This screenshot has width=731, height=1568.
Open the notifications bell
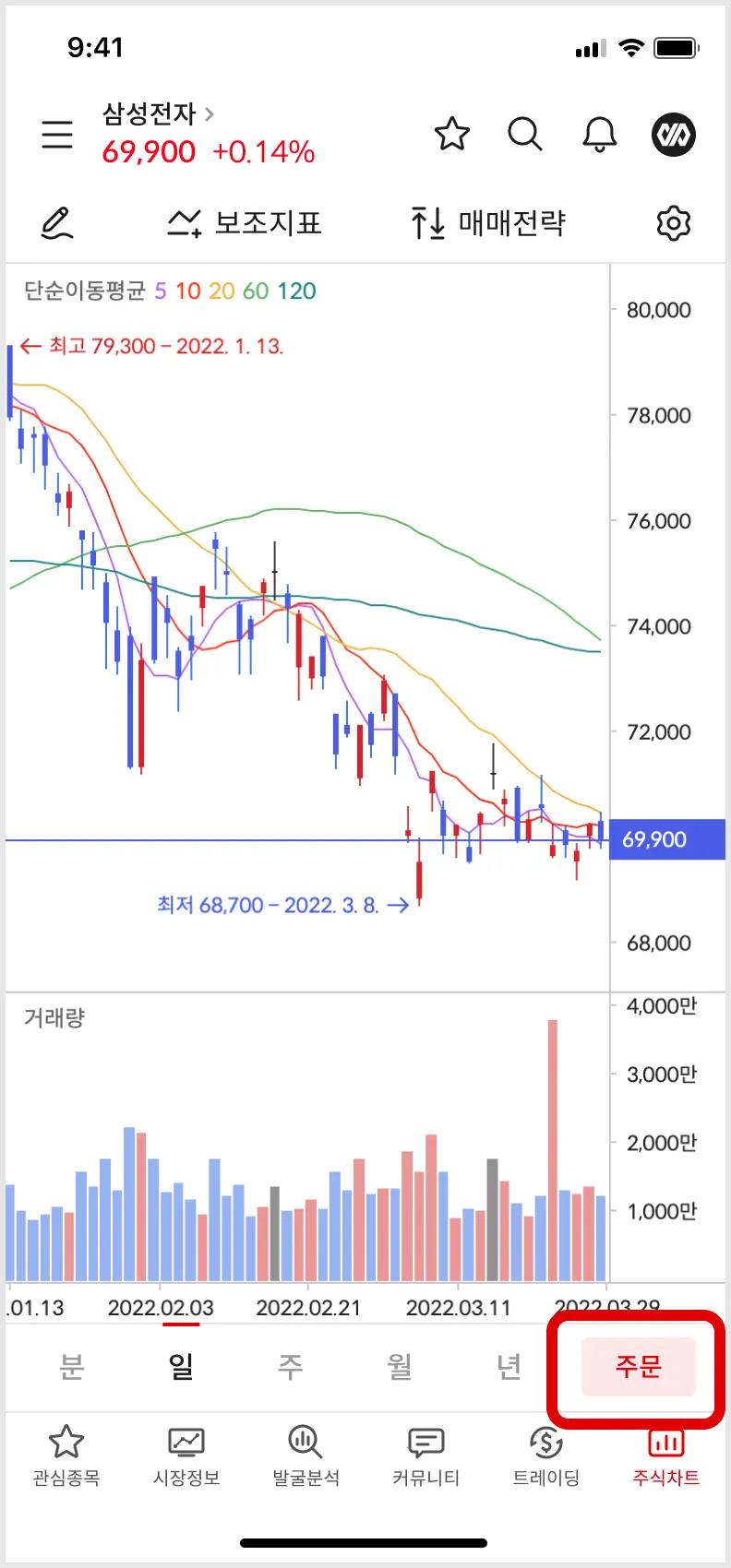[599, 135]
